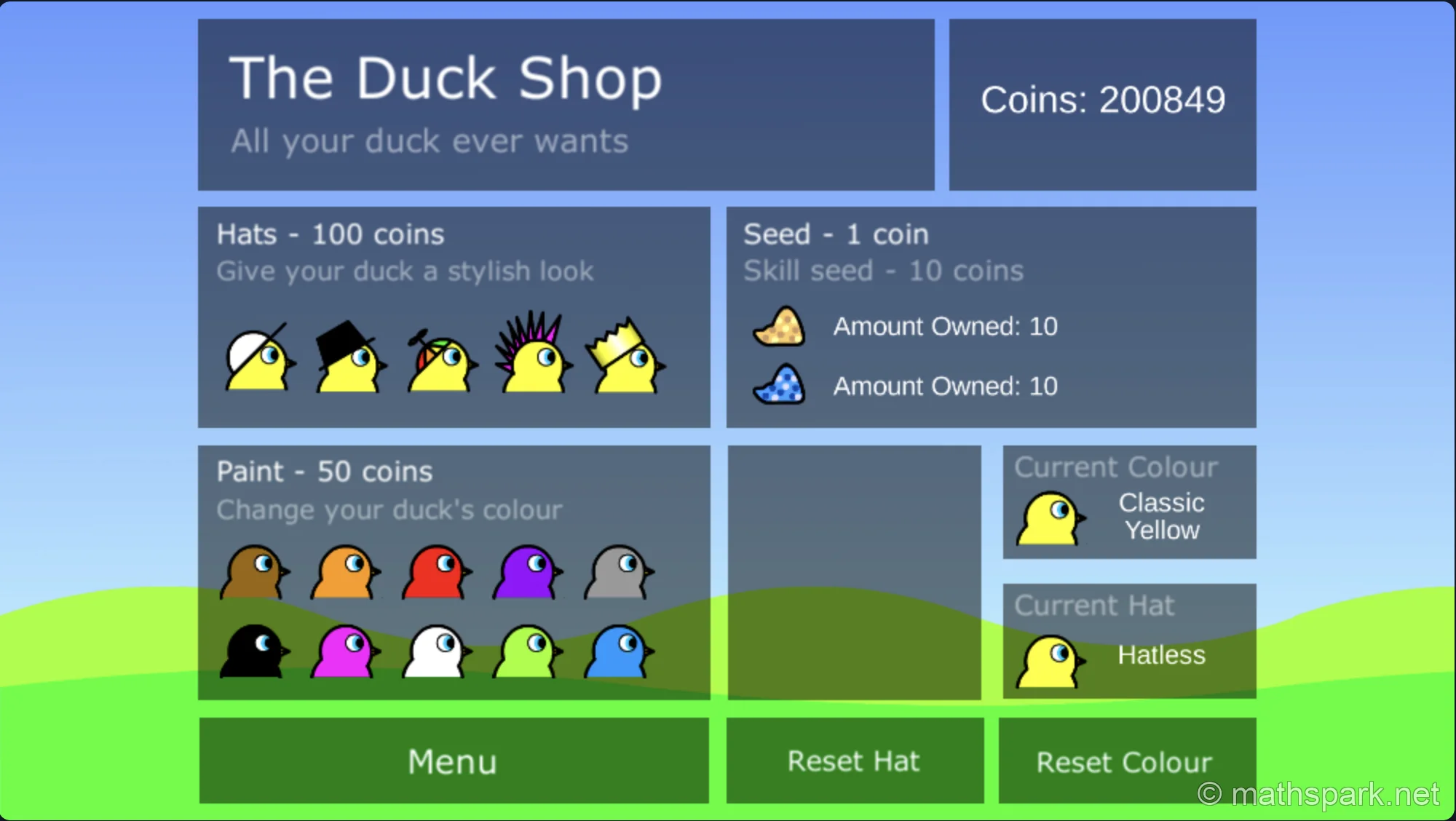Tap Reset Hat button
Viewport: 1456px width, 821px height.
(x=854, y=761)
